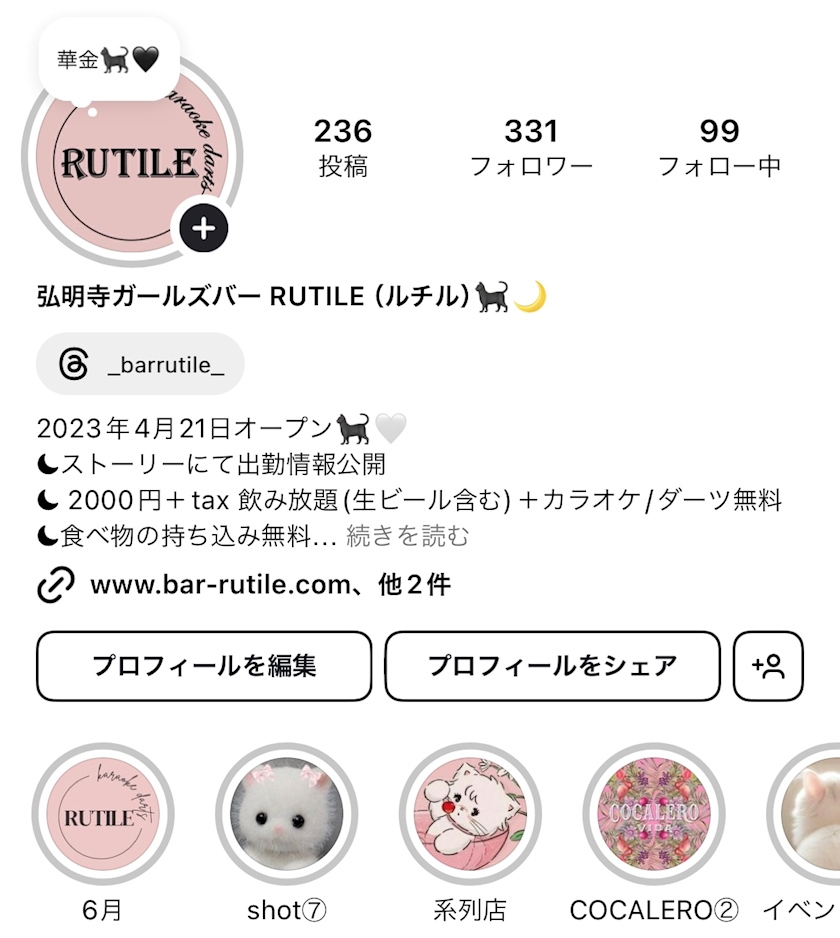
Task: Open discover people icon button
Action: 768,666
